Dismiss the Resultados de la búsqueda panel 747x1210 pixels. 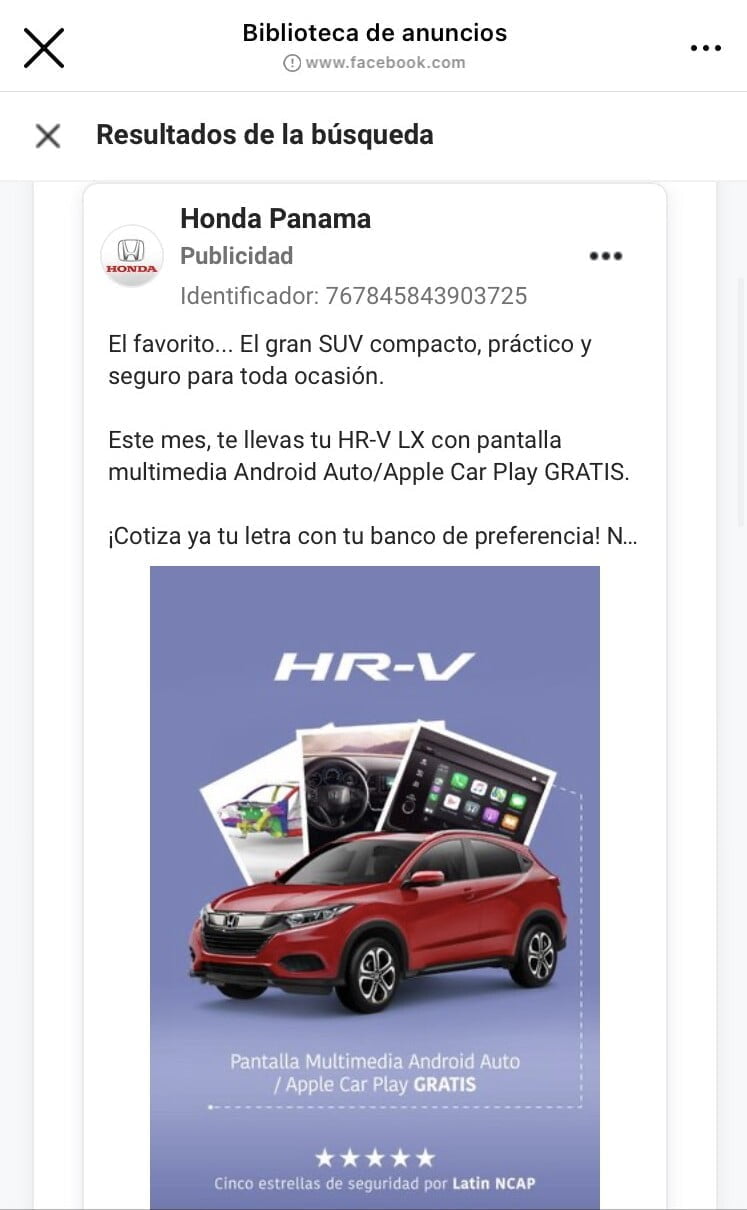[48, 136]
